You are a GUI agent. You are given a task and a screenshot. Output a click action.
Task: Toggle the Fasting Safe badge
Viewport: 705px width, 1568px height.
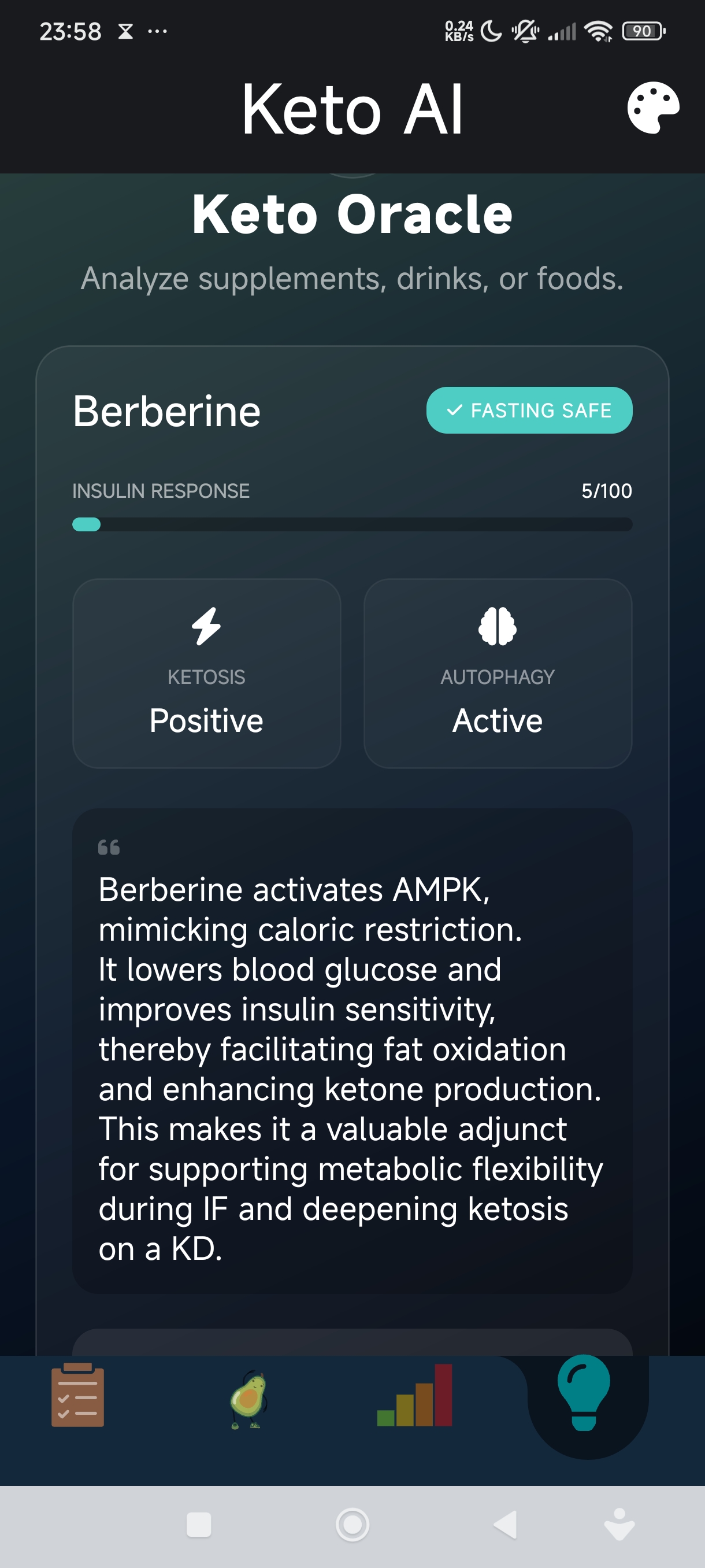tap(529, 411)
